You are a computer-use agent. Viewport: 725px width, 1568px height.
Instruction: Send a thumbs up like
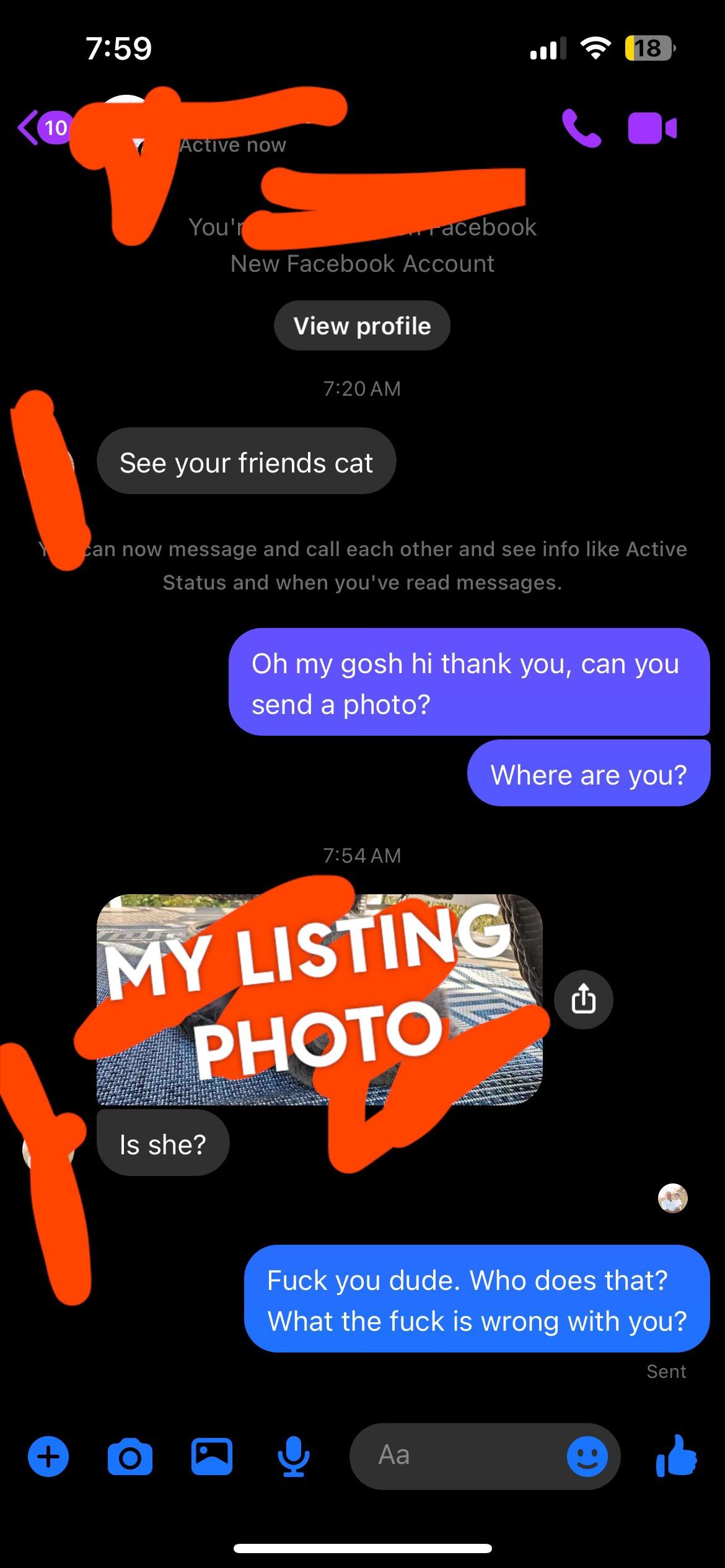click(675, 1457)
